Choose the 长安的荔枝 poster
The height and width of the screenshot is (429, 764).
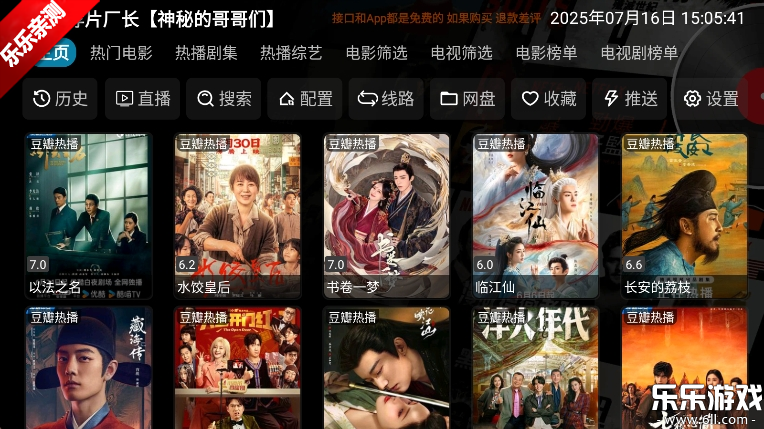(x=684, y=215)
